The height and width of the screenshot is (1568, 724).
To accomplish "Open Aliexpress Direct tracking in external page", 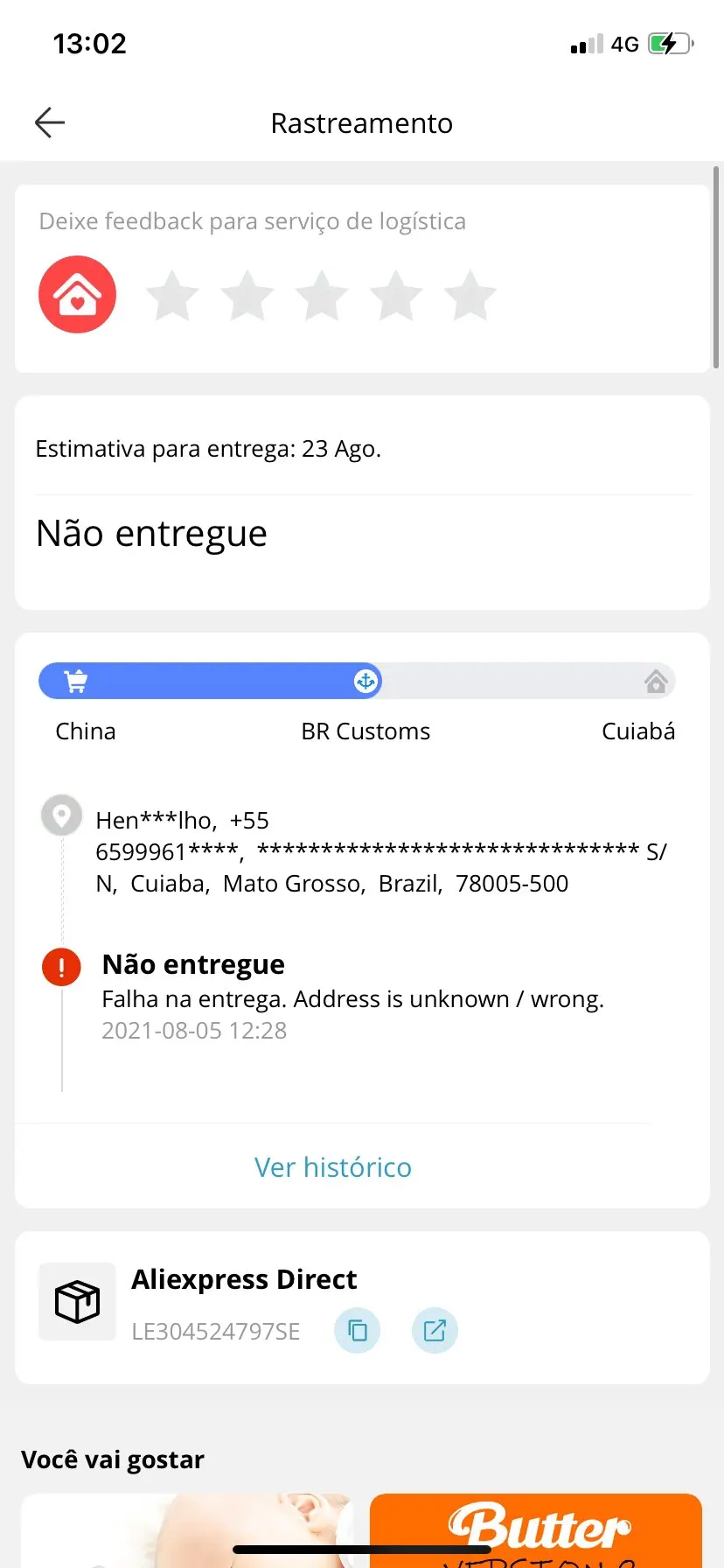I will [435, 1331].
